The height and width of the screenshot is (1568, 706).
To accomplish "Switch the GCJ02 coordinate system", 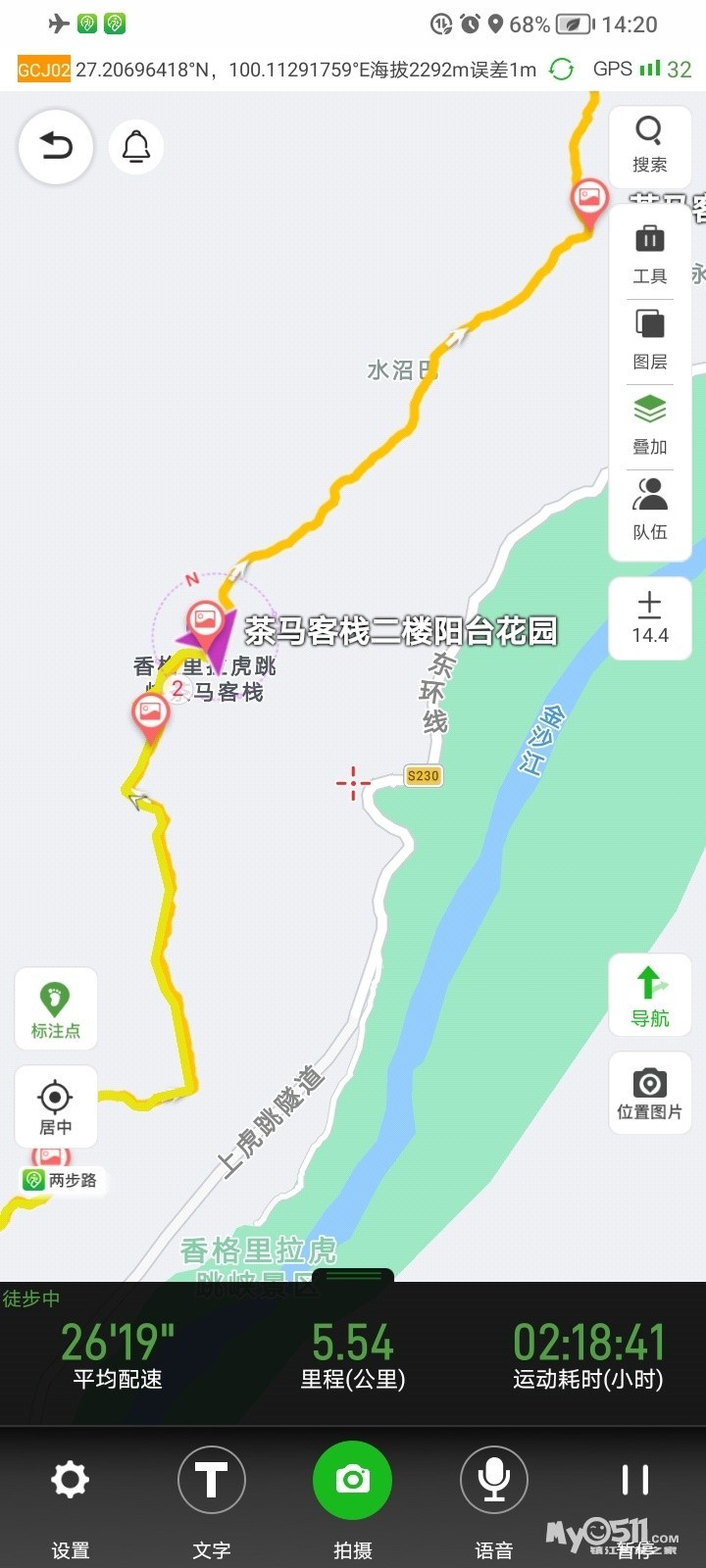I will point(44,70).
